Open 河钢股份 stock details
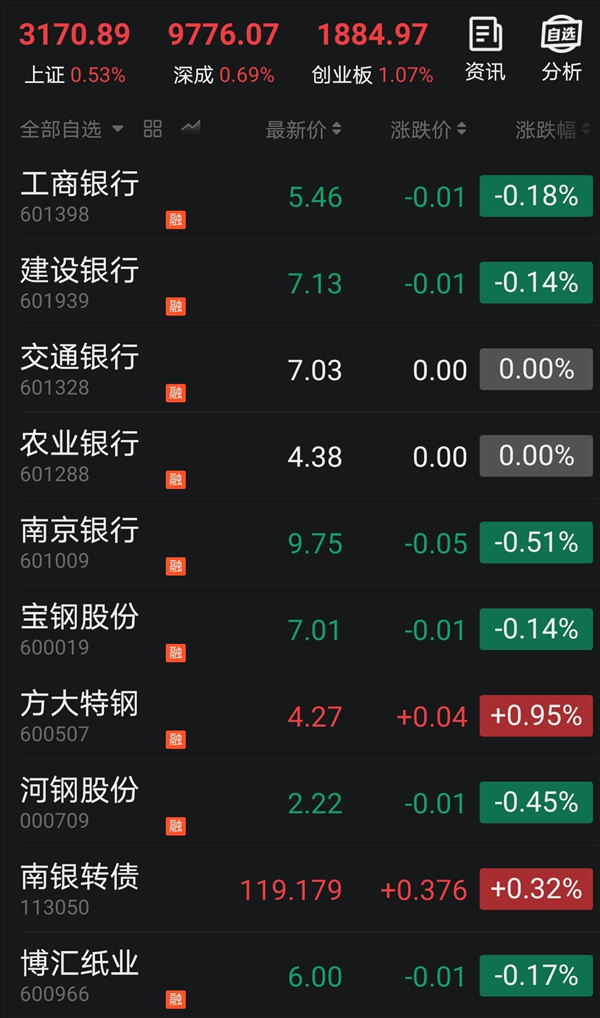Screen dimensions: 600x1018 point(300,802)
